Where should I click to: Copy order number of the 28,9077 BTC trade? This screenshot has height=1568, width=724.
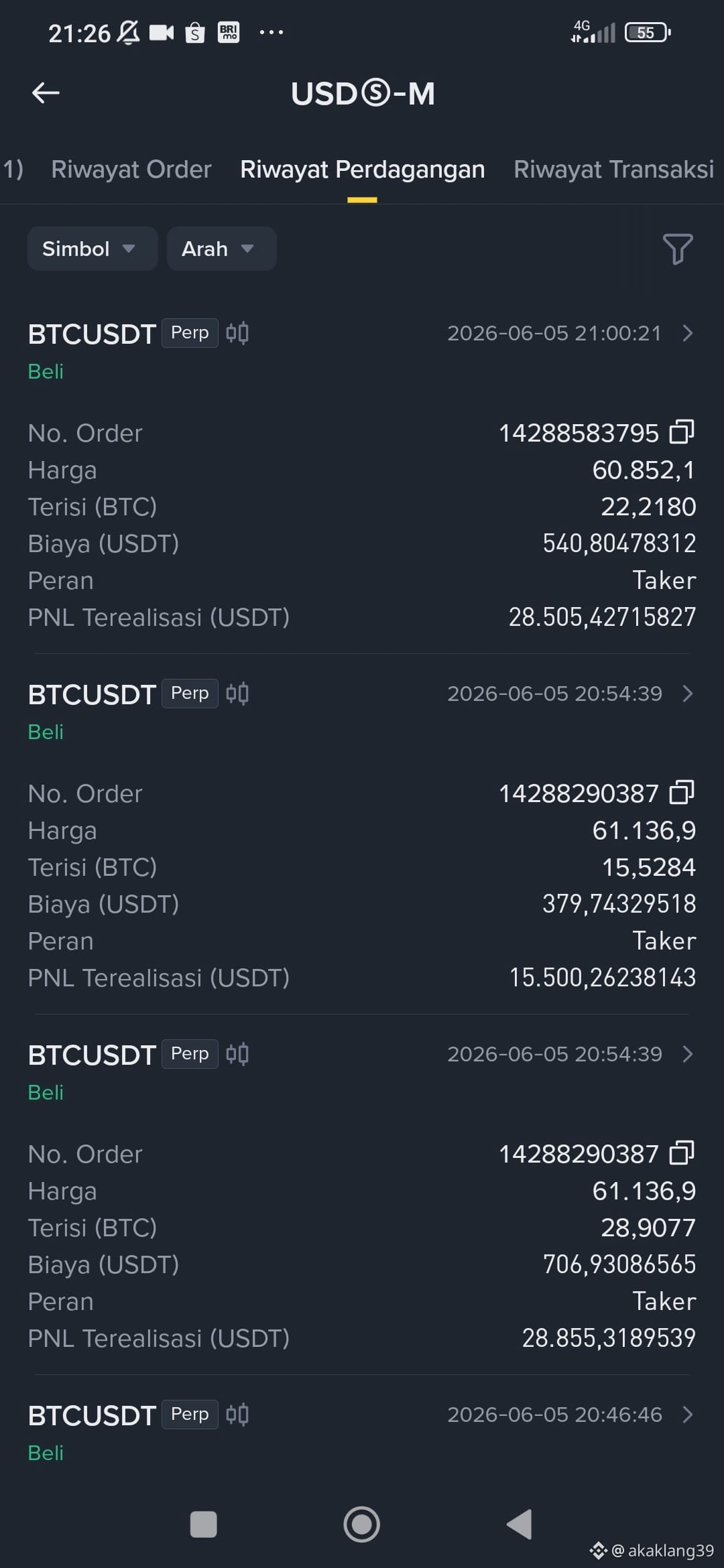(x=682, y=1153)
